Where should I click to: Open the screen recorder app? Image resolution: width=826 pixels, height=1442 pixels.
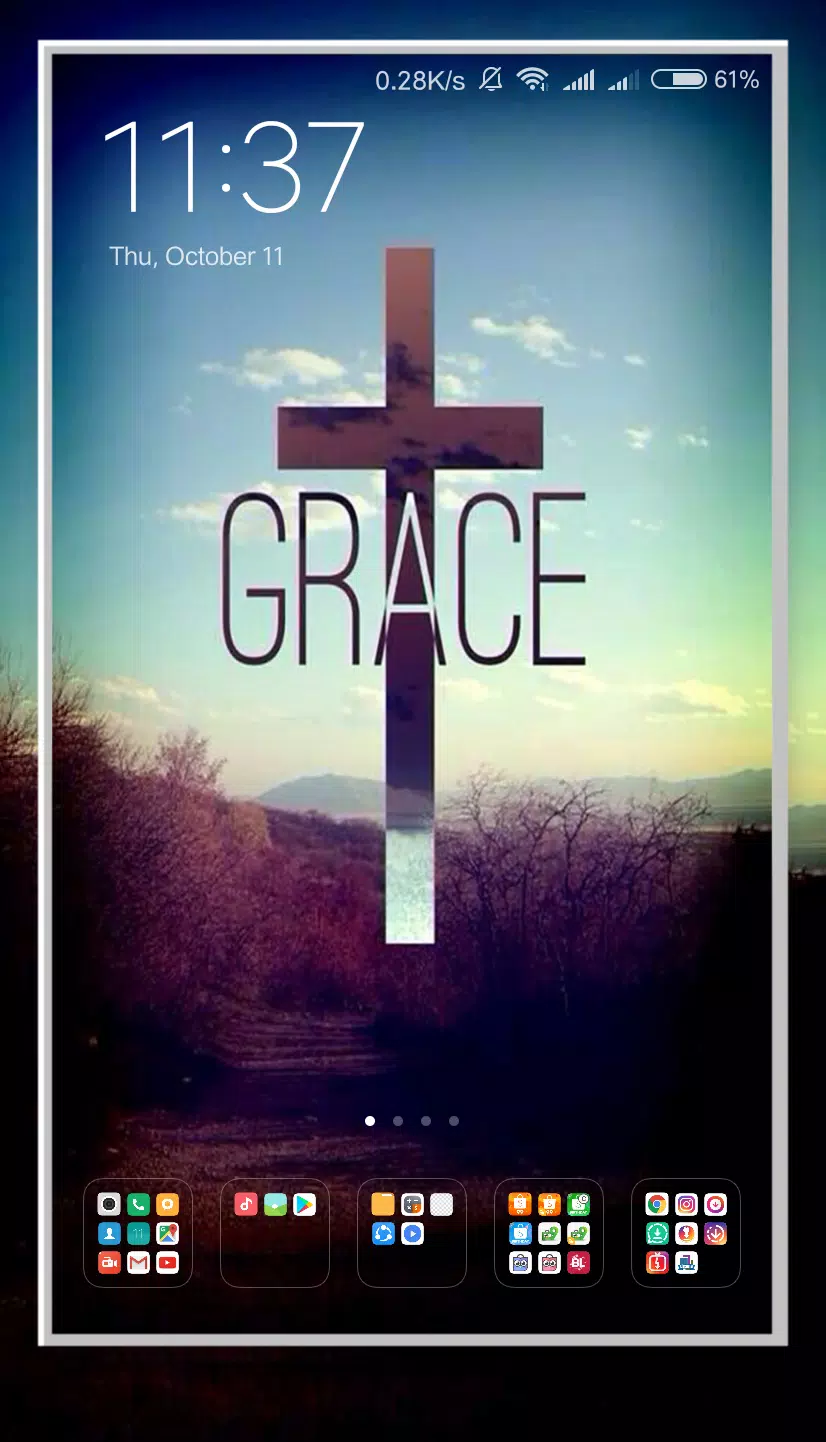click(x=110, y=1263)
